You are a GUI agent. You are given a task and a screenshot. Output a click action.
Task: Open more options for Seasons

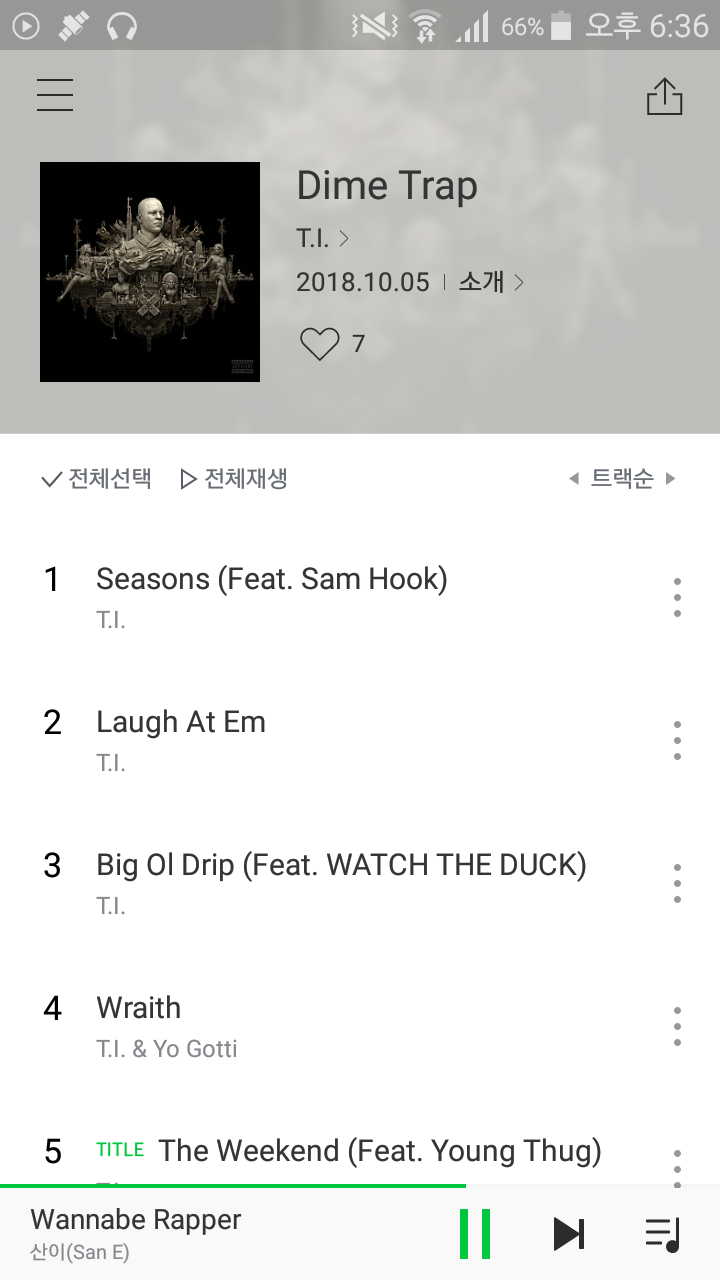(x=677, y=597)
